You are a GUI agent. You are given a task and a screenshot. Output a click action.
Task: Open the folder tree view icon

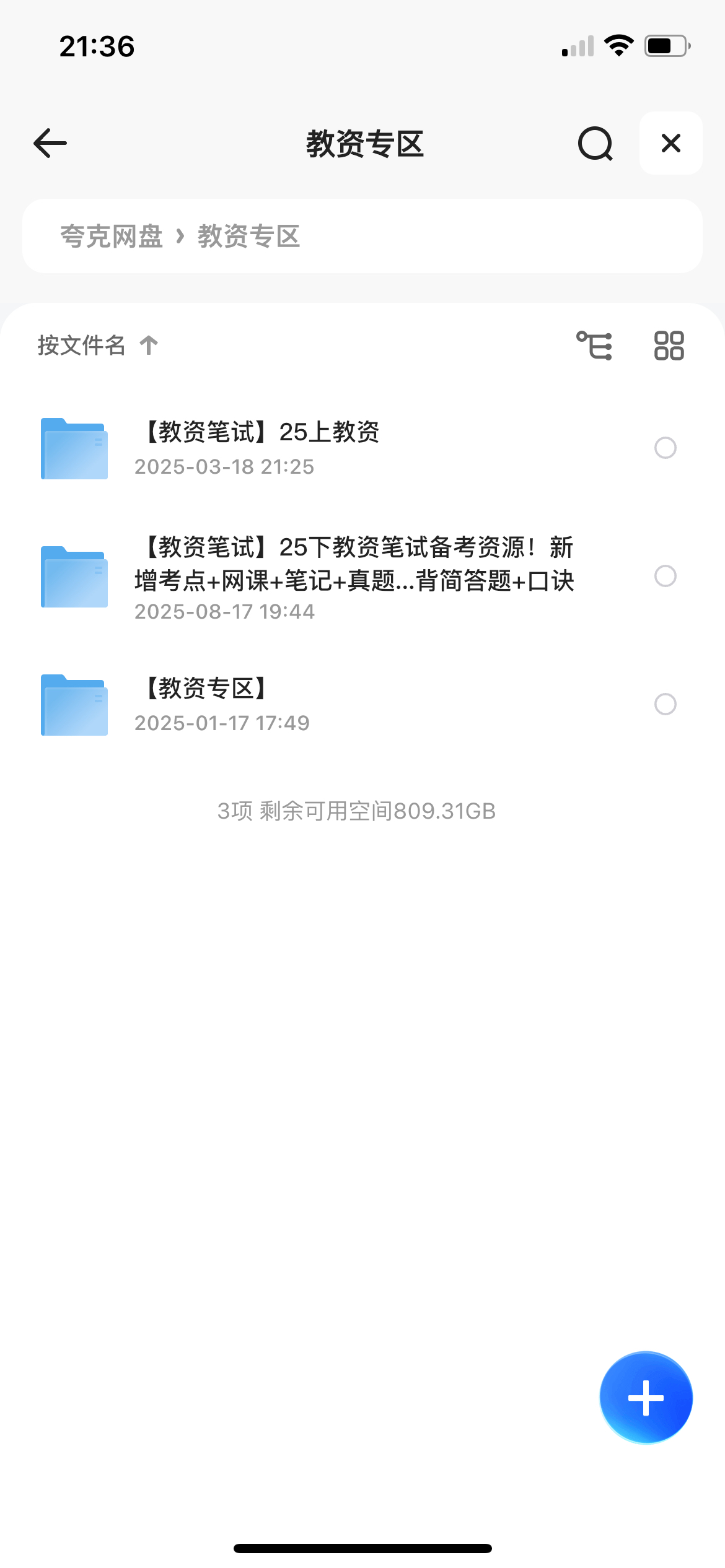[594, 345]
